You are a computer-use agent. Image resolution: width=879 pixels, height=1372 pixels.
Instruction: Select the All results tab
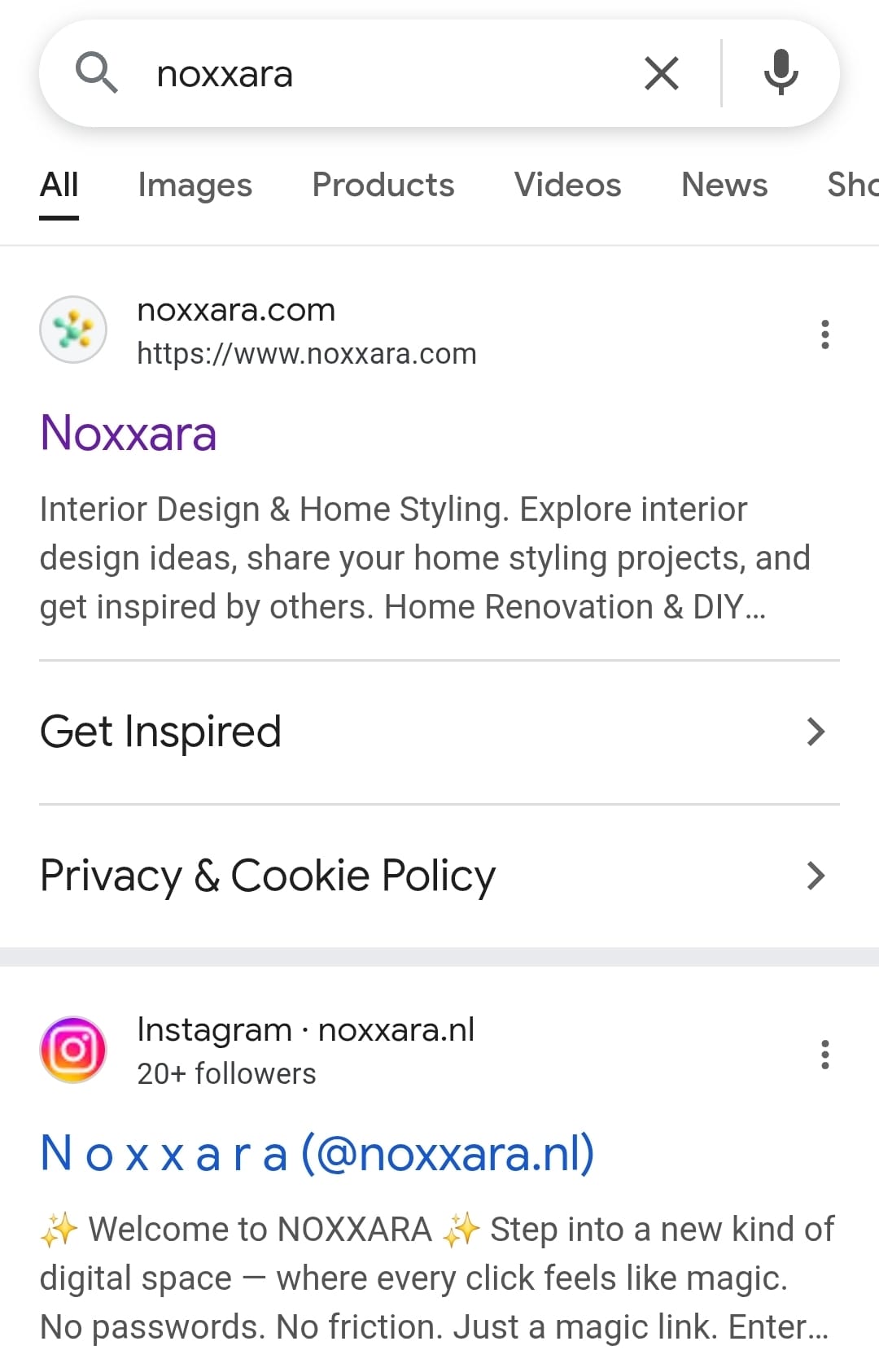tap(59, 185)
